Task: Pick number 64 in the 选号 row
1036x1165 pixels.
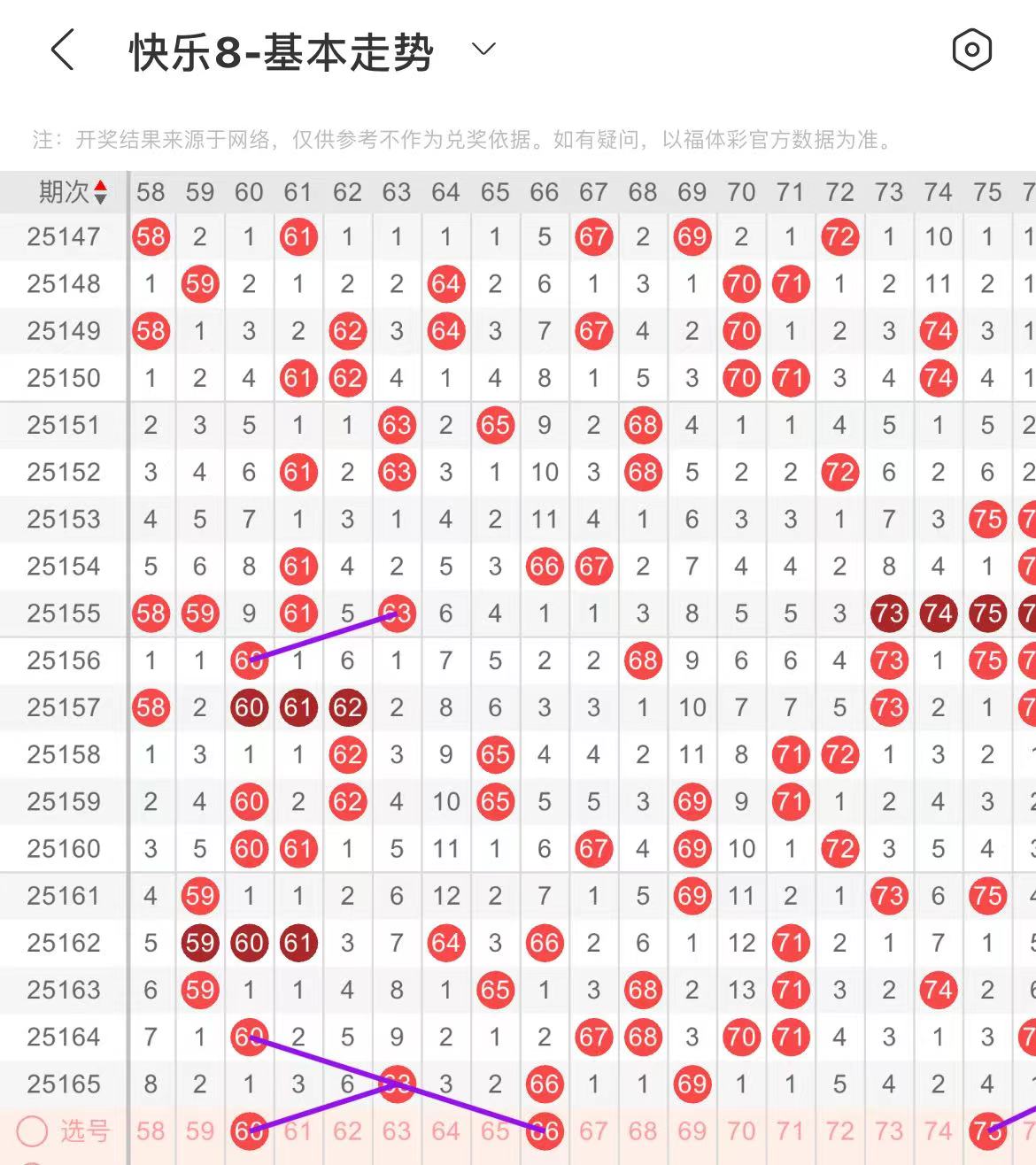Action: pyautogui.click(x=446, y=1131)
